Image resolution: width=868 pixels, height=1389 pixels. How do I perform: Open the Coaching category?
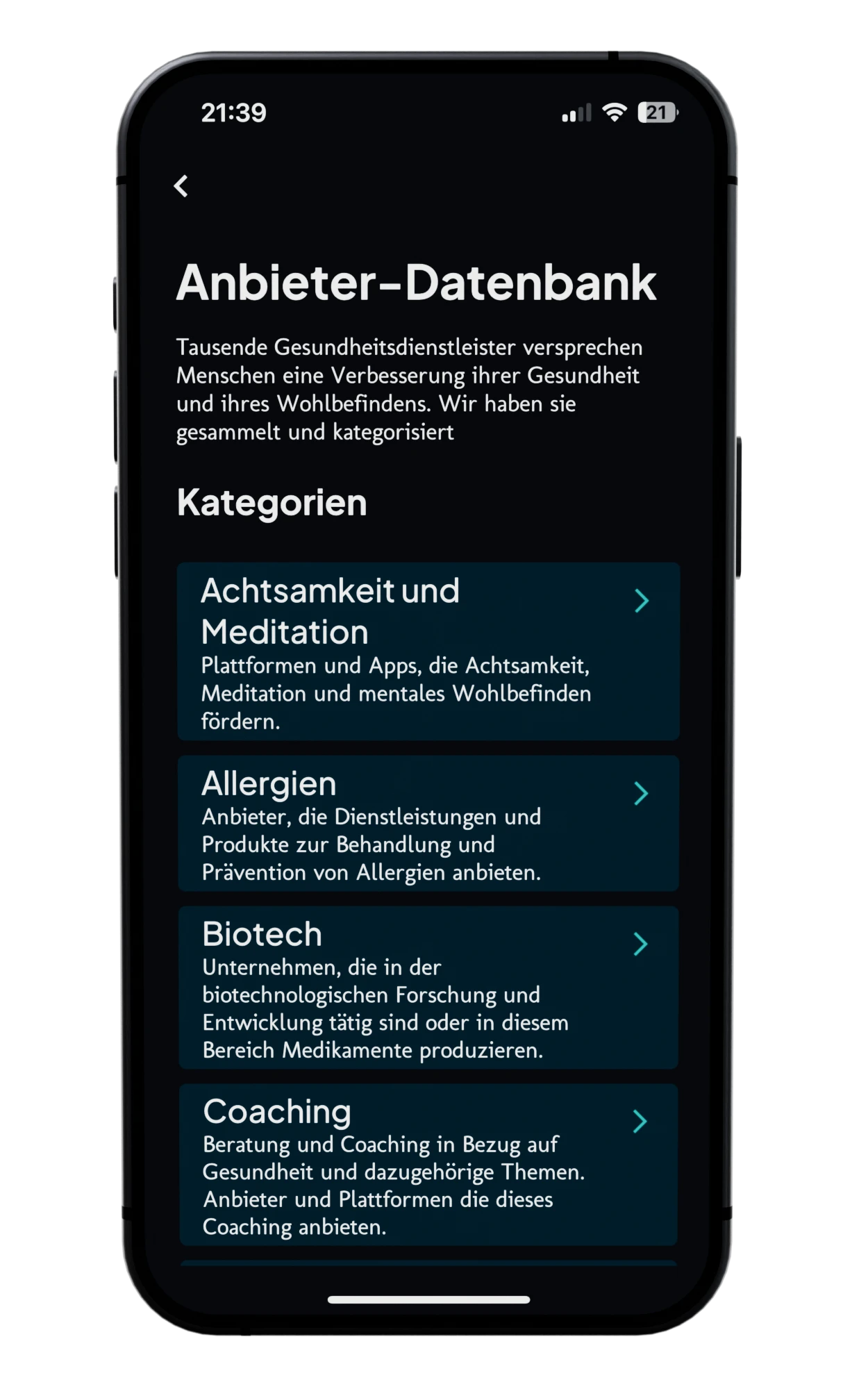[x=428, y=1164]
